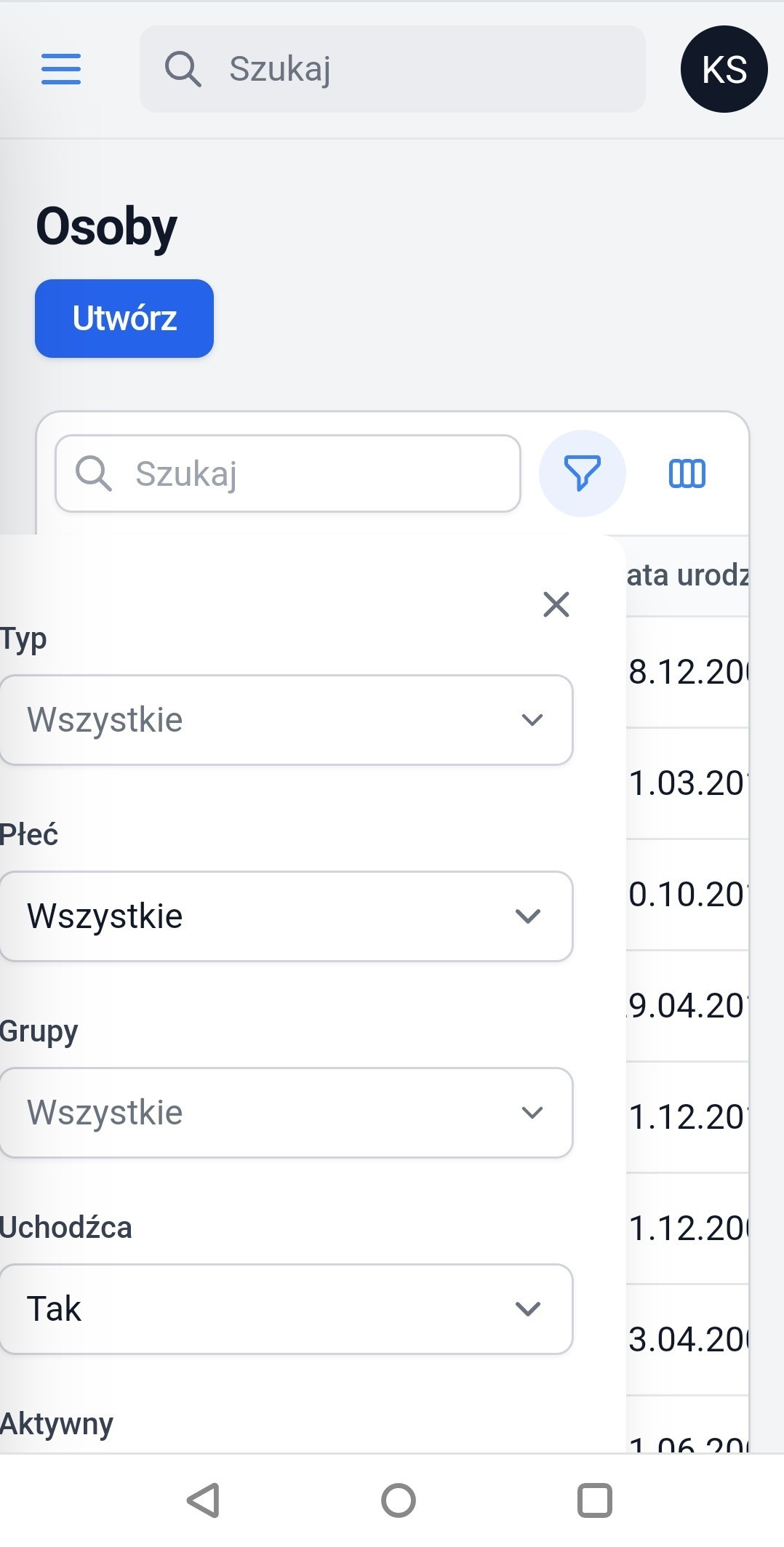Open the Typ dropdown showing Wszystkie
Viewport: 784px width, 1547px height.
[x=287, y=719]
